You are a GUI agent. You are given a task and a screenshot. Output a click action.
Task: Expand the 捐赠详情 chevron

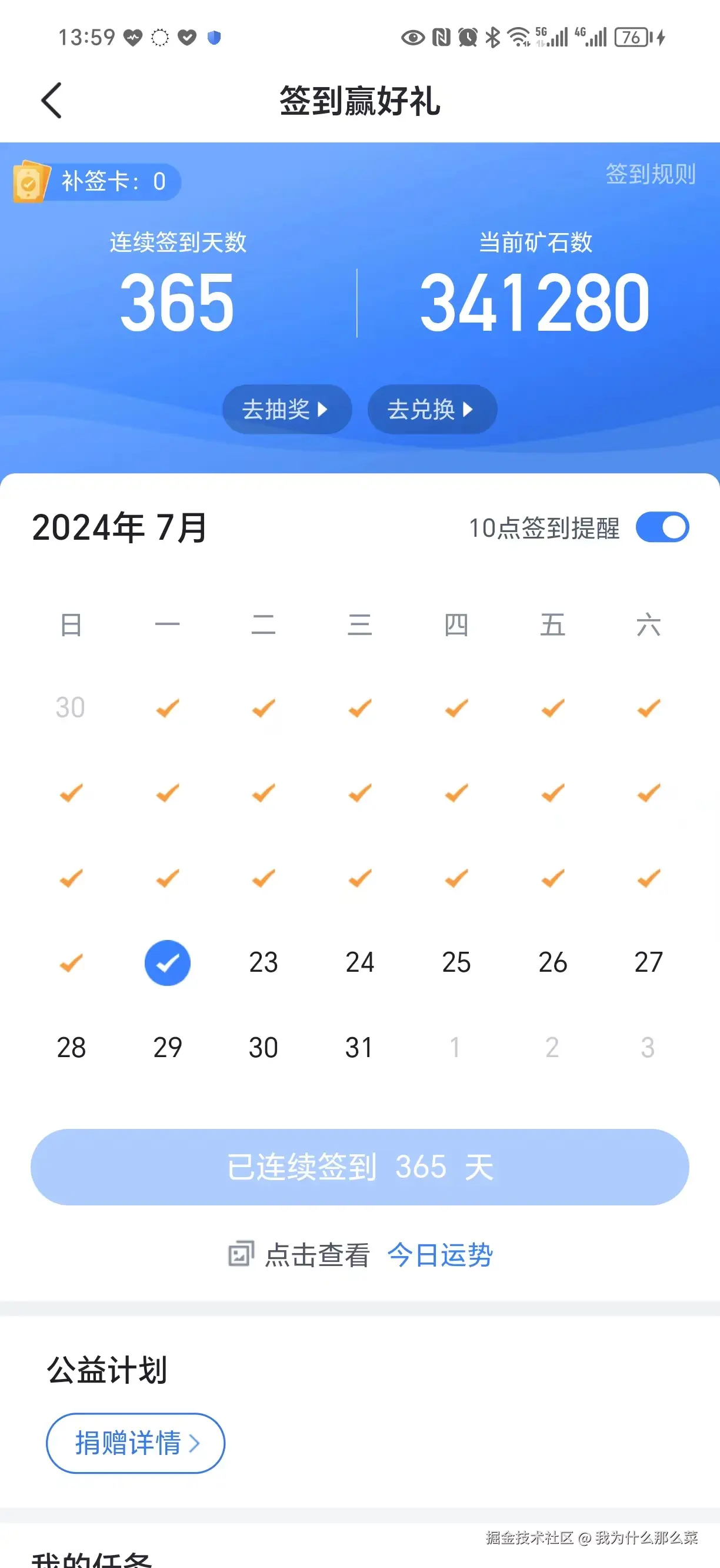[196, 1443]
